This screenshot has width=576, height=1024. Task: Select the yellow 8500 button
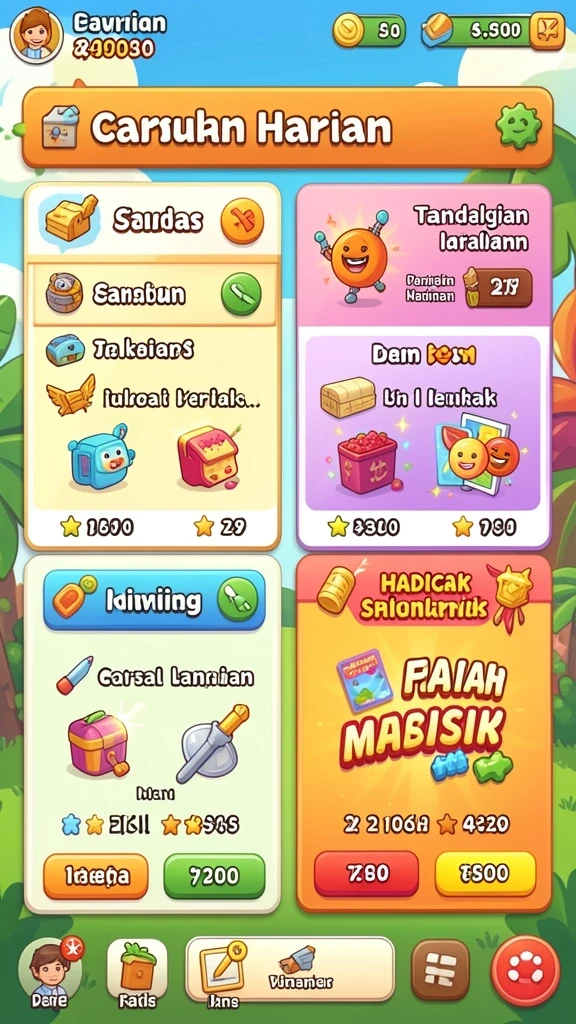(485, 873)
